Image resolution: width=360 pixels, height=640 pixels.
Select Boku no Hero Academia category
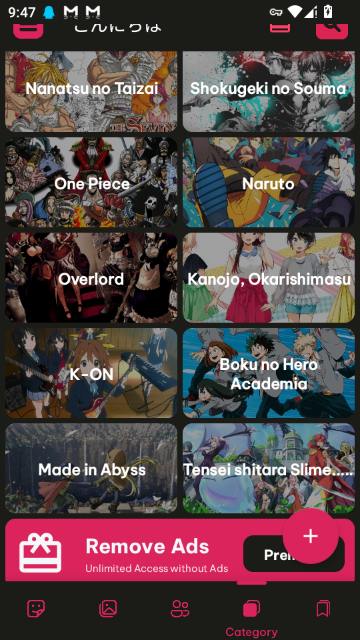[269, 373]
